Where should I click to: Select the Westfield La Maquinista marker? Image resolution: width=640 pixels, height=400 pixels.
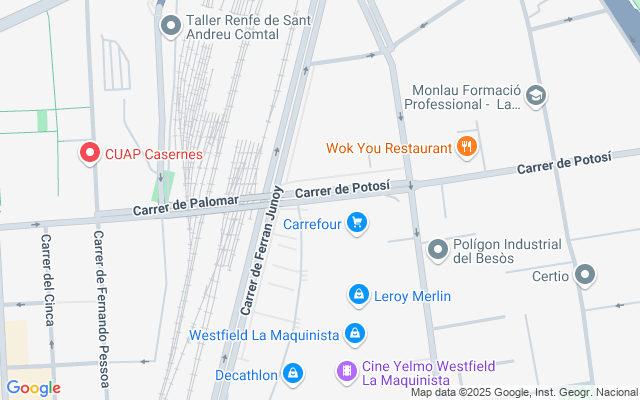[354, 334]
